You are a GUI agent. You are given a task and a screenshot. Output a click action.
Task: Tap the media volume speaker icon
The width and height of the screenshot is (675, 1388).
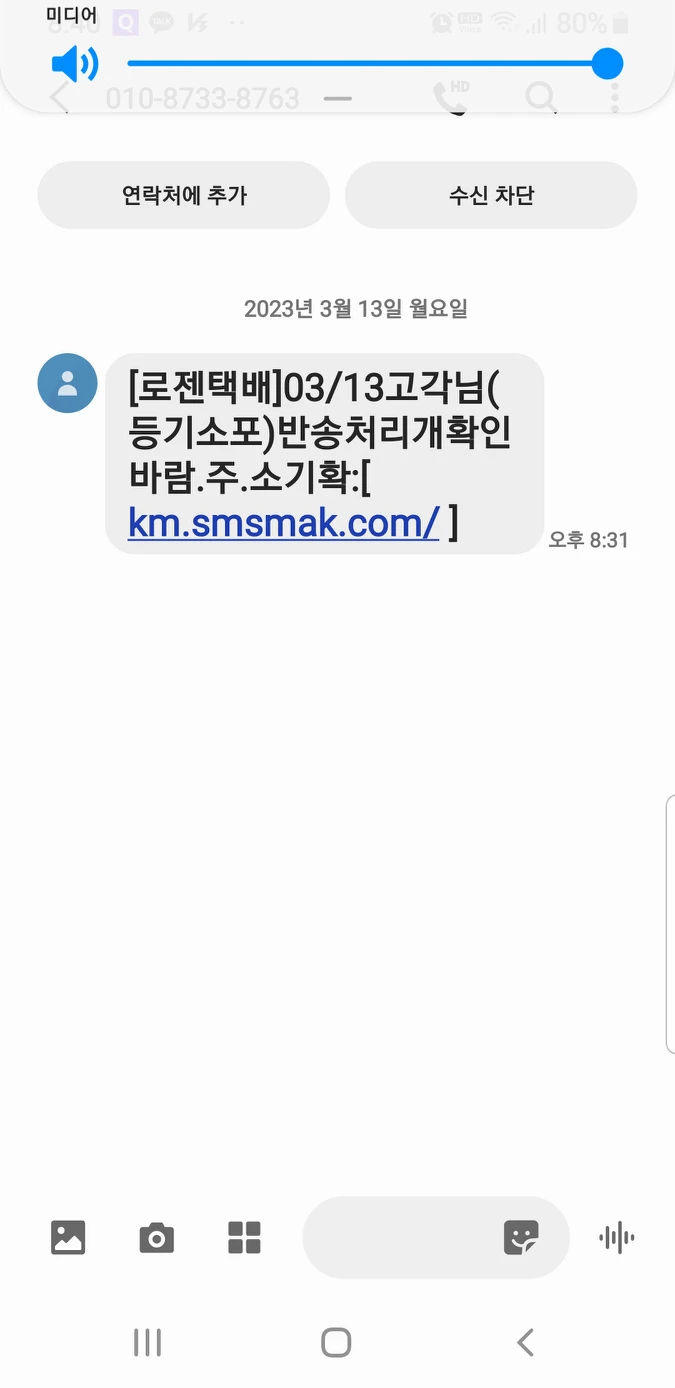pos(74,65)
